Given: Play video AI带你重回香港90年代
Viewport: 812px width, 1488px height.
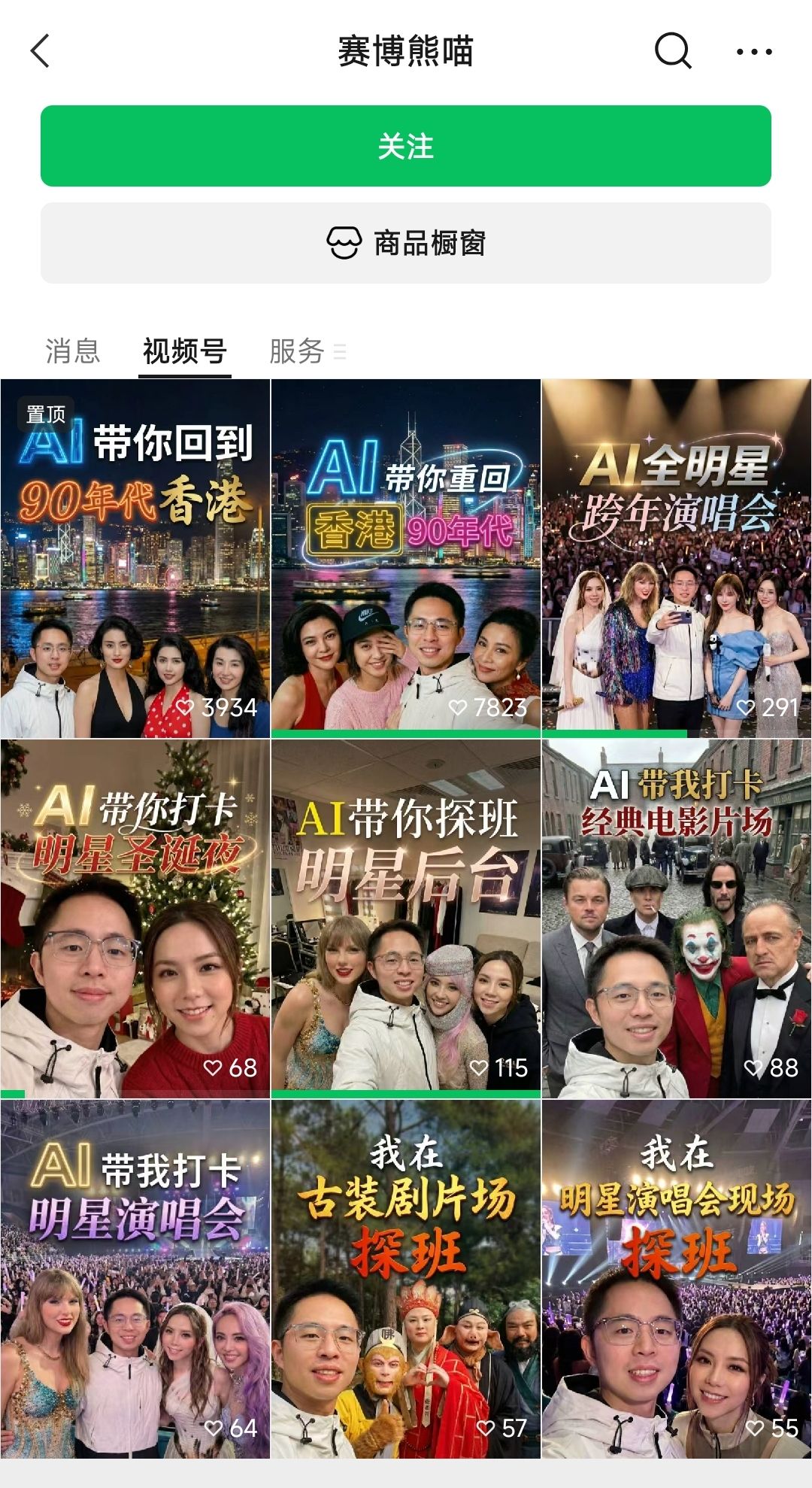Looking at the screenshot, I should (406, 558).
